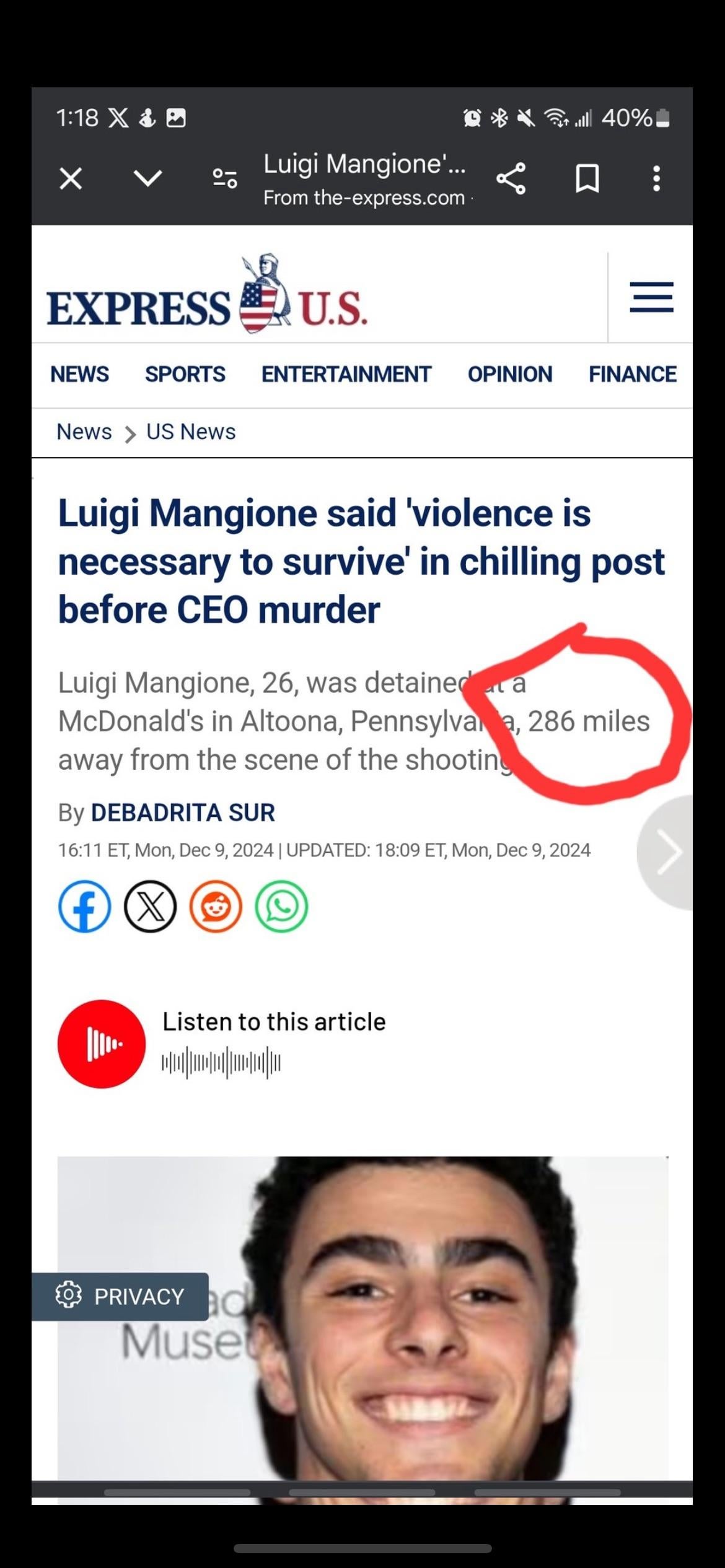Open the Finance section
Screen dimensions: 725x1568
(x=632, y=374)
